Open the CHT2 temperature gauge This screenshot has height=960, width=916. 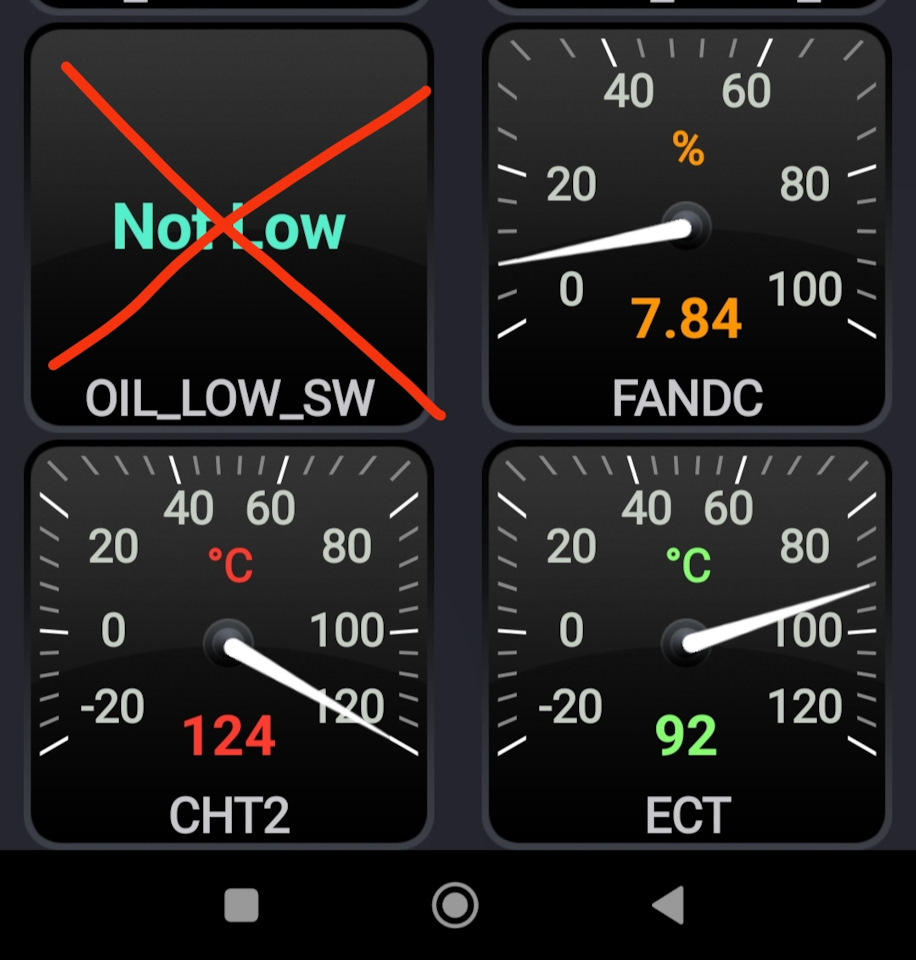230,645
